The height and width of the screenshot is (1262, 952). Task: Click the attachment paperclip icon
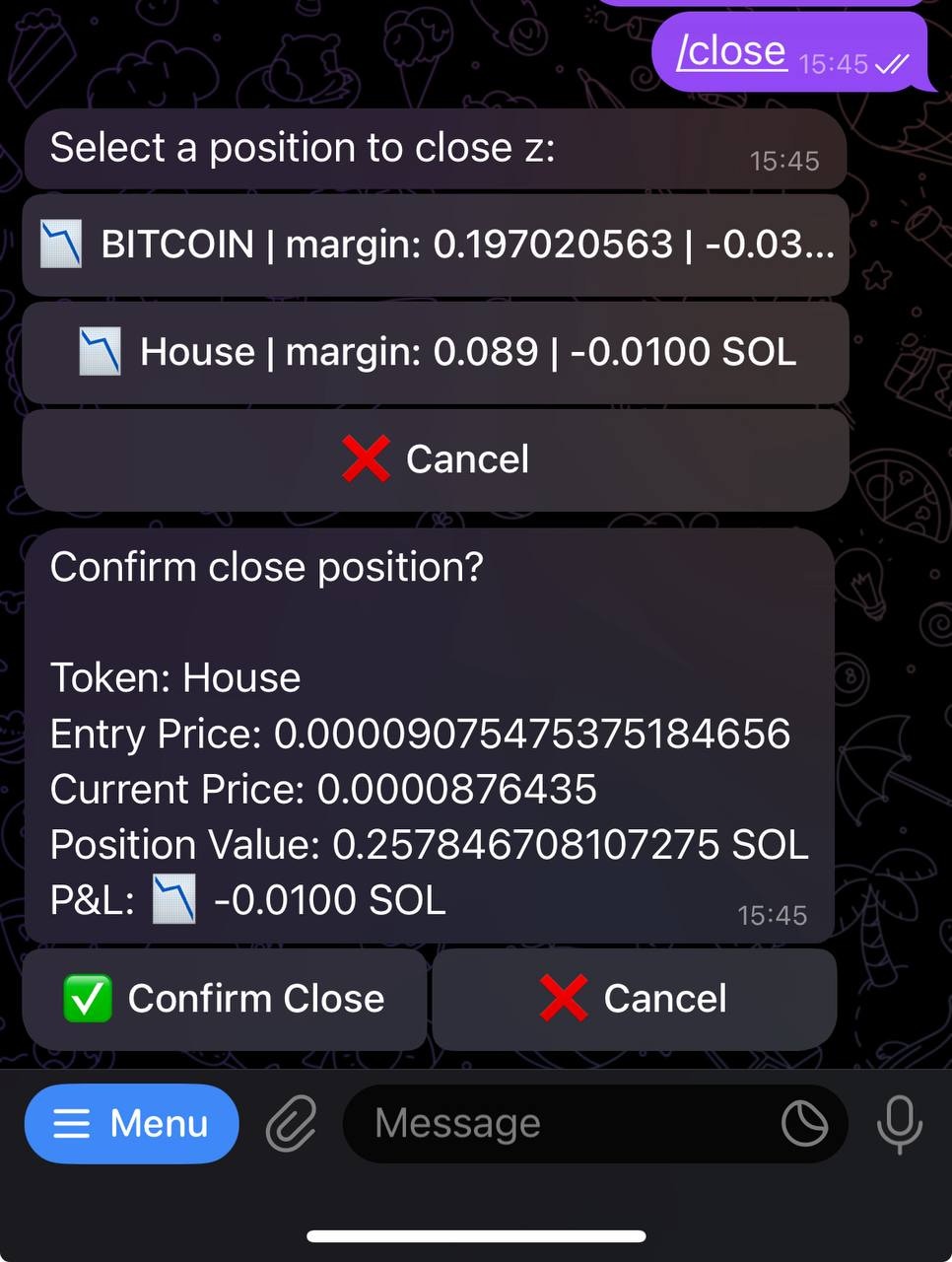click(290, 1123)
